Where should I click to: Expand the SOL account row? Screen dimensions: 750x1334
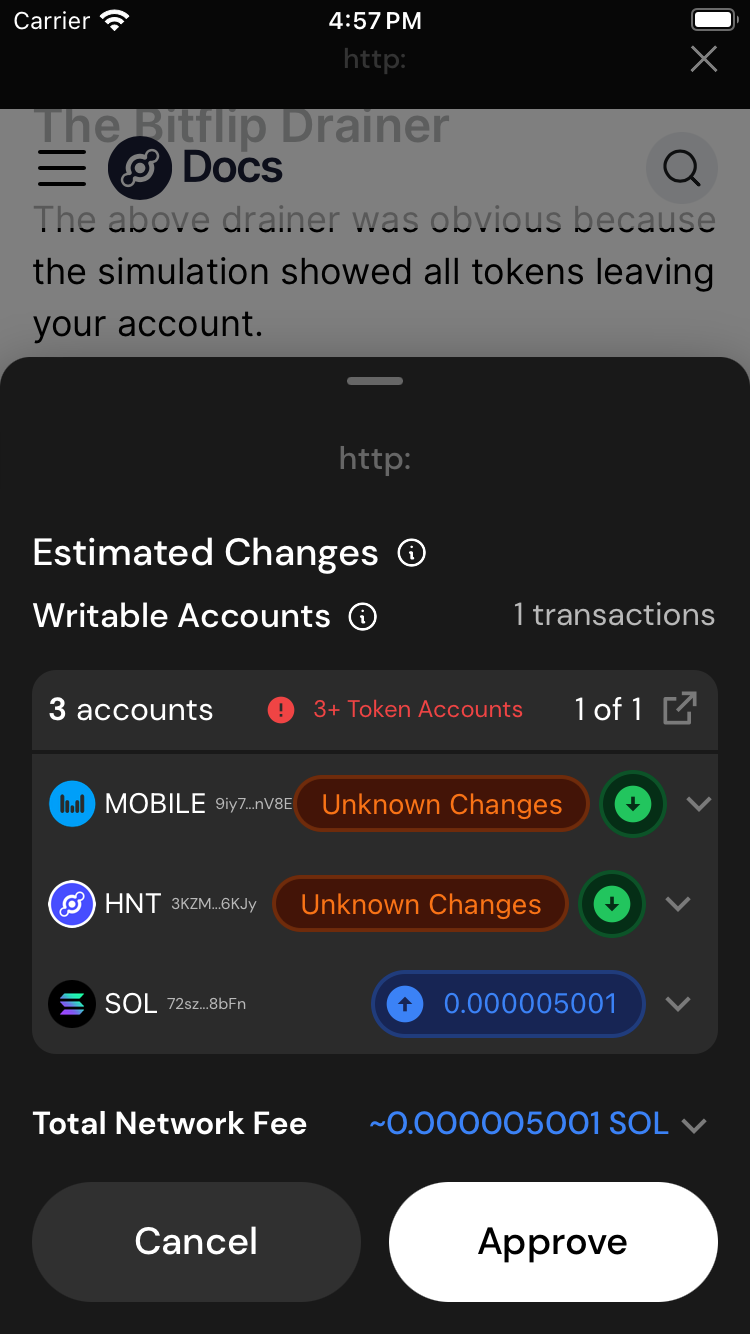[x=678, y=1004]
